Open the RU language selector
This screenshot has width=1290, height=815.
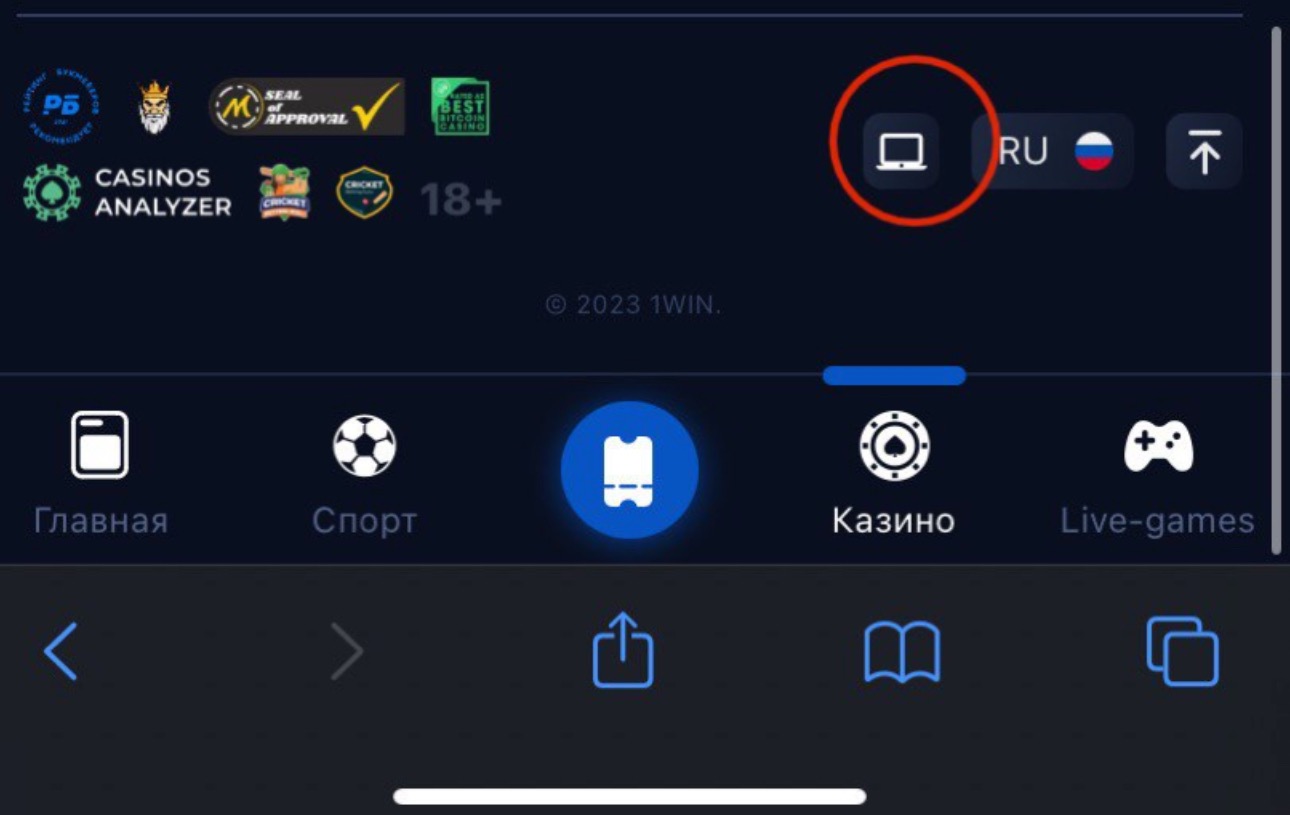tap(1052, 152)
